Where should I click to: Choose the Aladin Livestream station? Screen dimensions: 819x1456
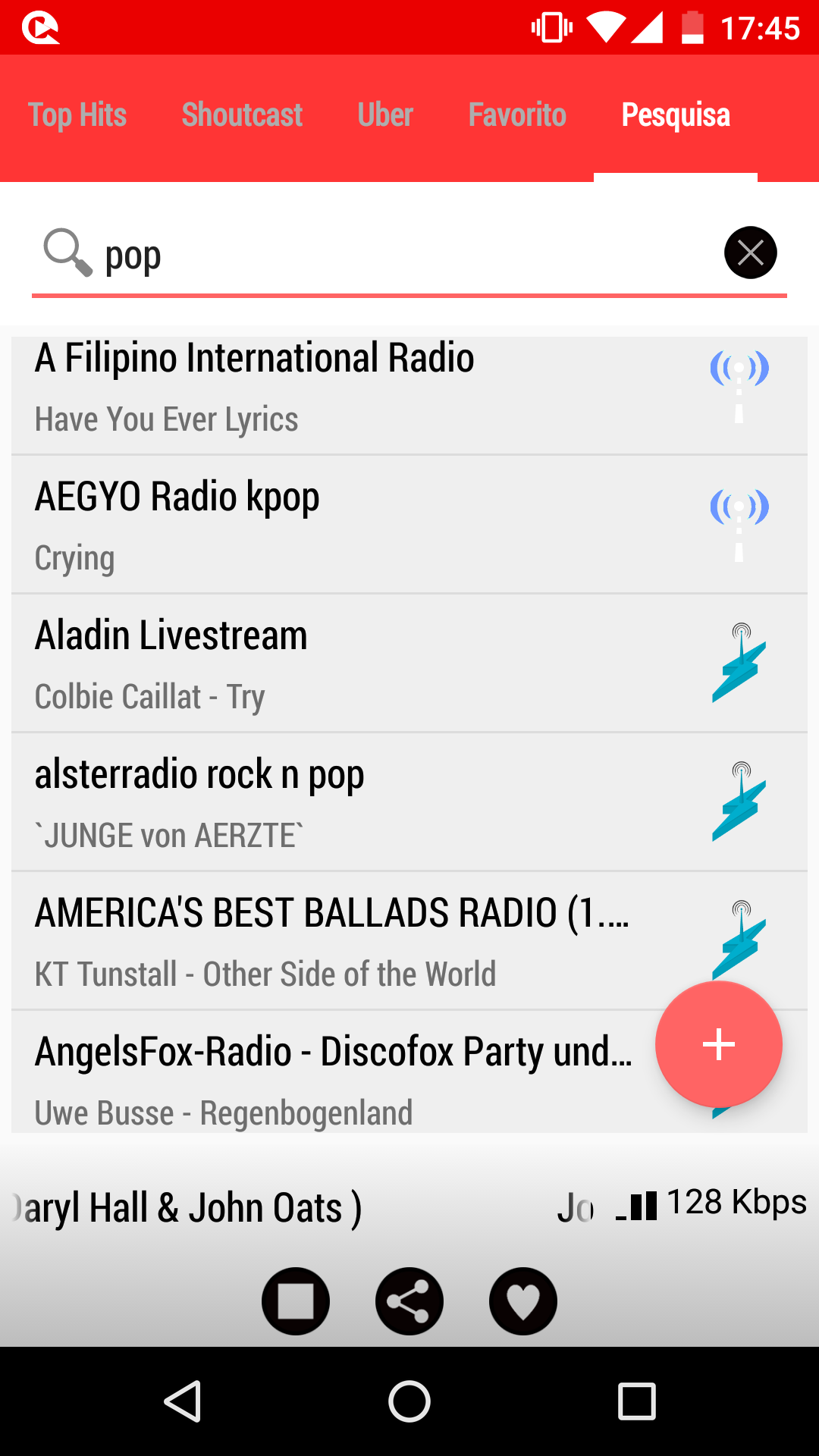pos(334,665)
